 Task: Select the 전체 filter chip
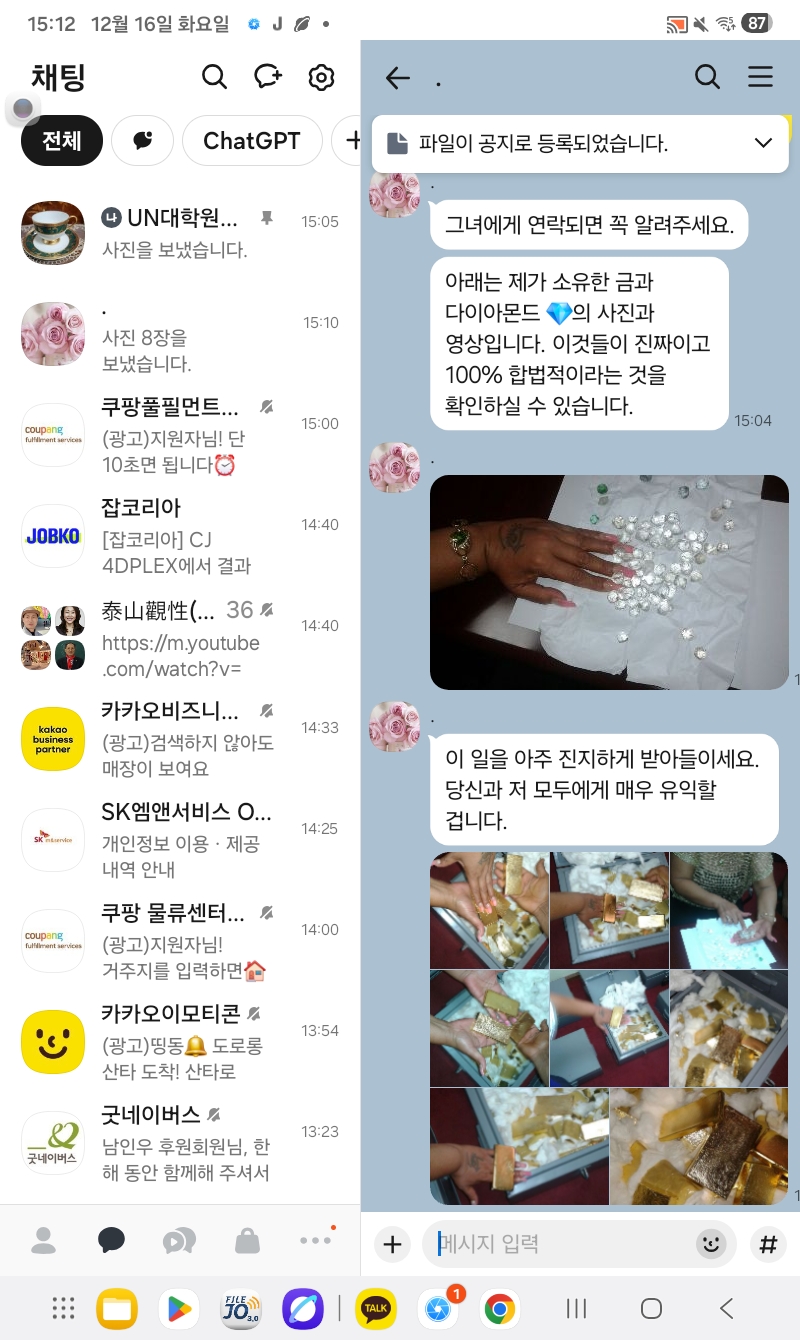pyautogui.click(x=62, y=141)
